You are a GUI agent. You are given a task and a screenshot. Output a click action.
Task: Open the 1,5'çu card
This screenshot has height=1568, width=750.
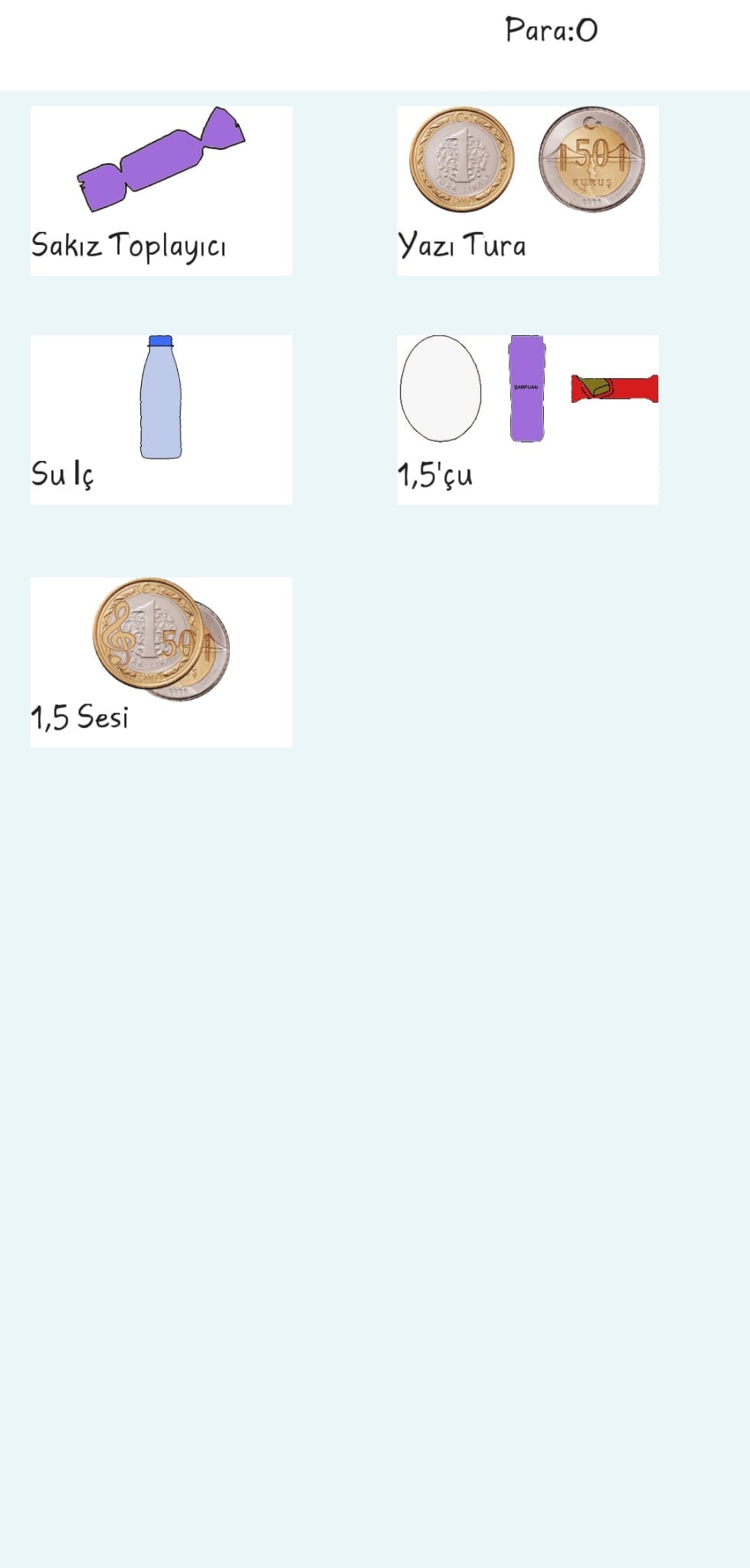528,420
